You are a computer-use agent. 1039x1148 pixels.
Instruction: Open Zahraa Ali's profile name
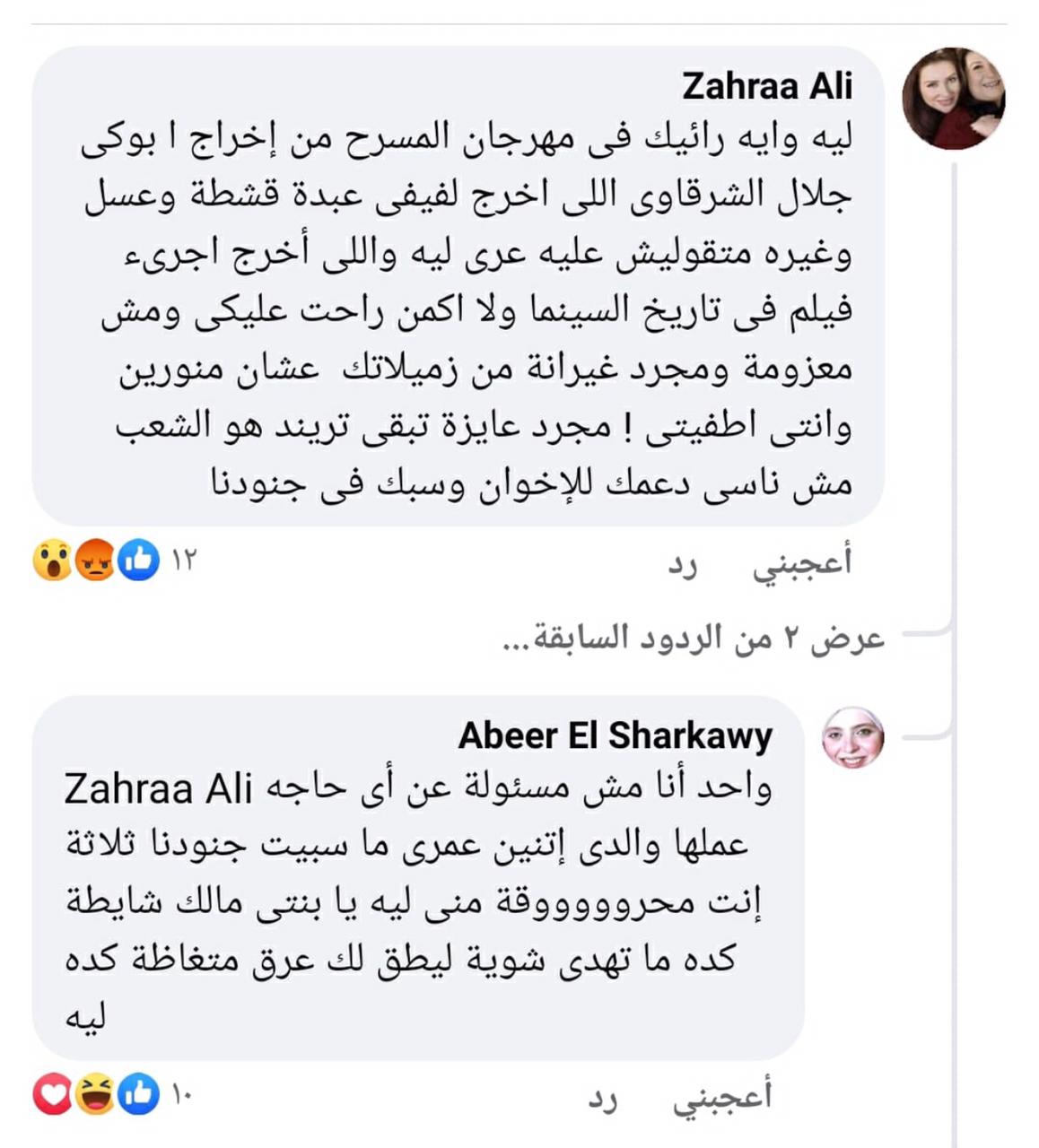pos(766,87)
